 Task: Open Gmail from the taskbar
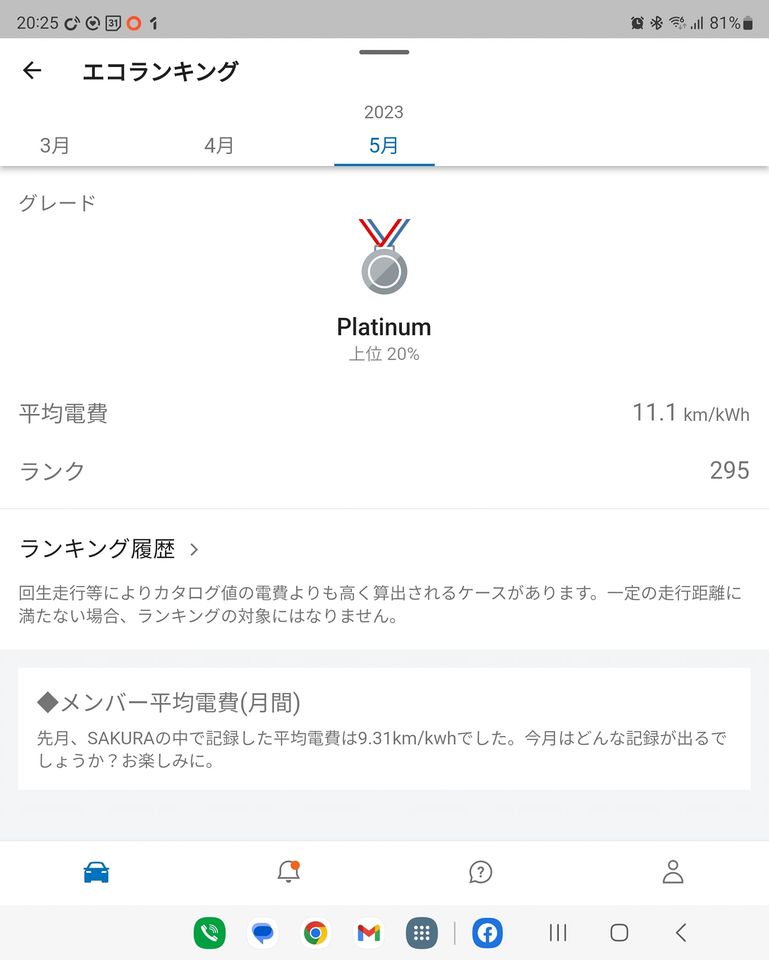pos(369,933)
